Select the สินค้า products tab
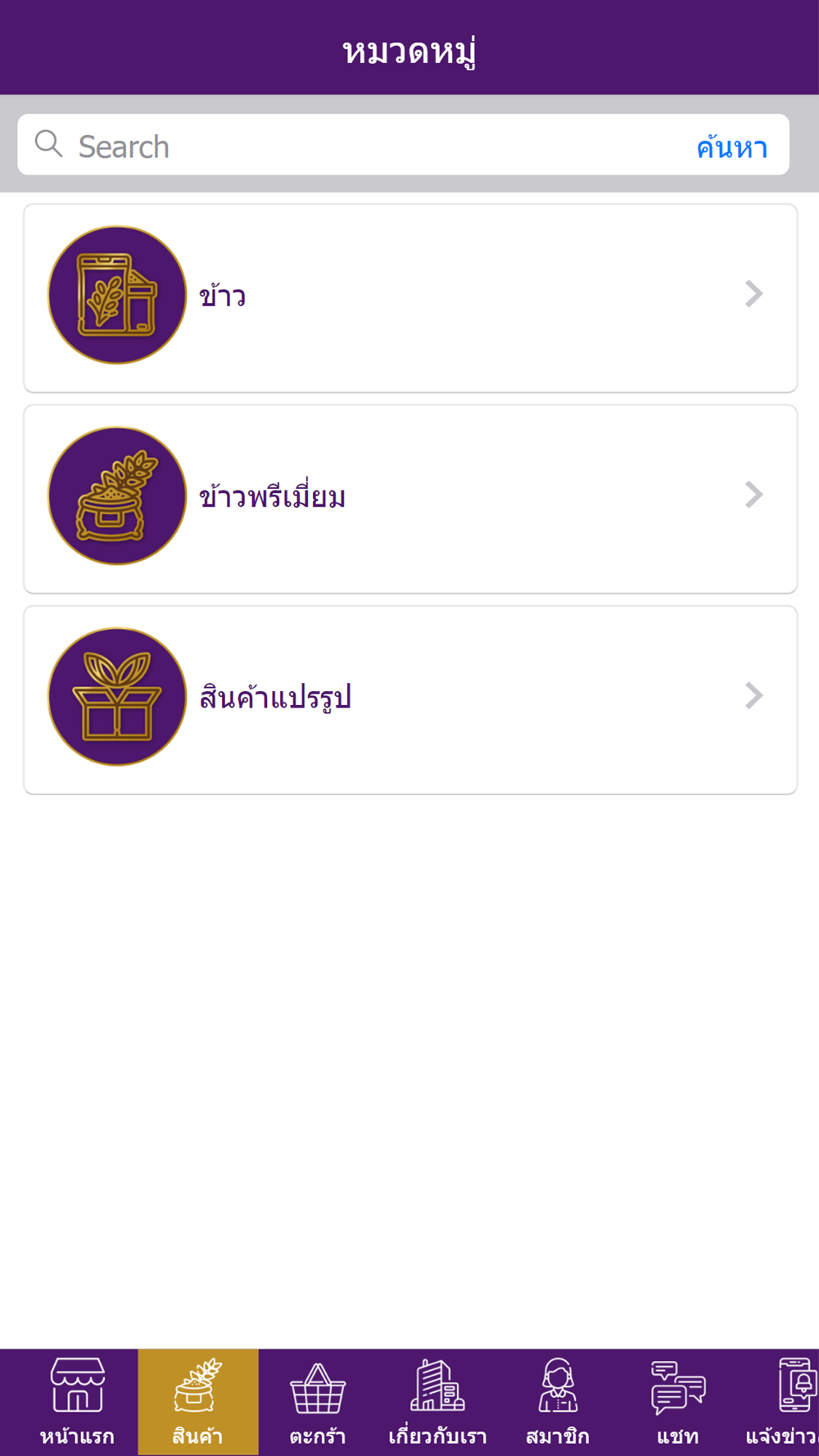This screenshot has height=1456, width=819. 198,1402
